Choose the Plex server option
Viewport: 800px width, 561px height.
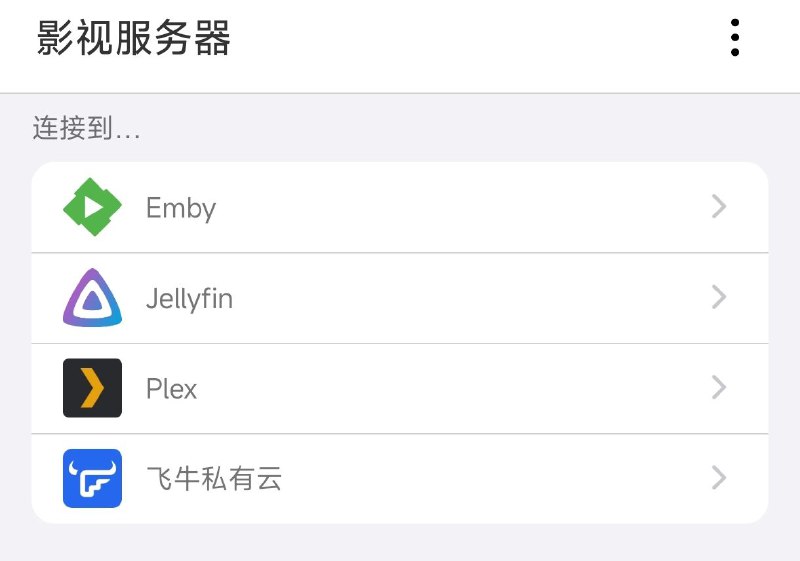pyautogui.click(x=400, y=388)
